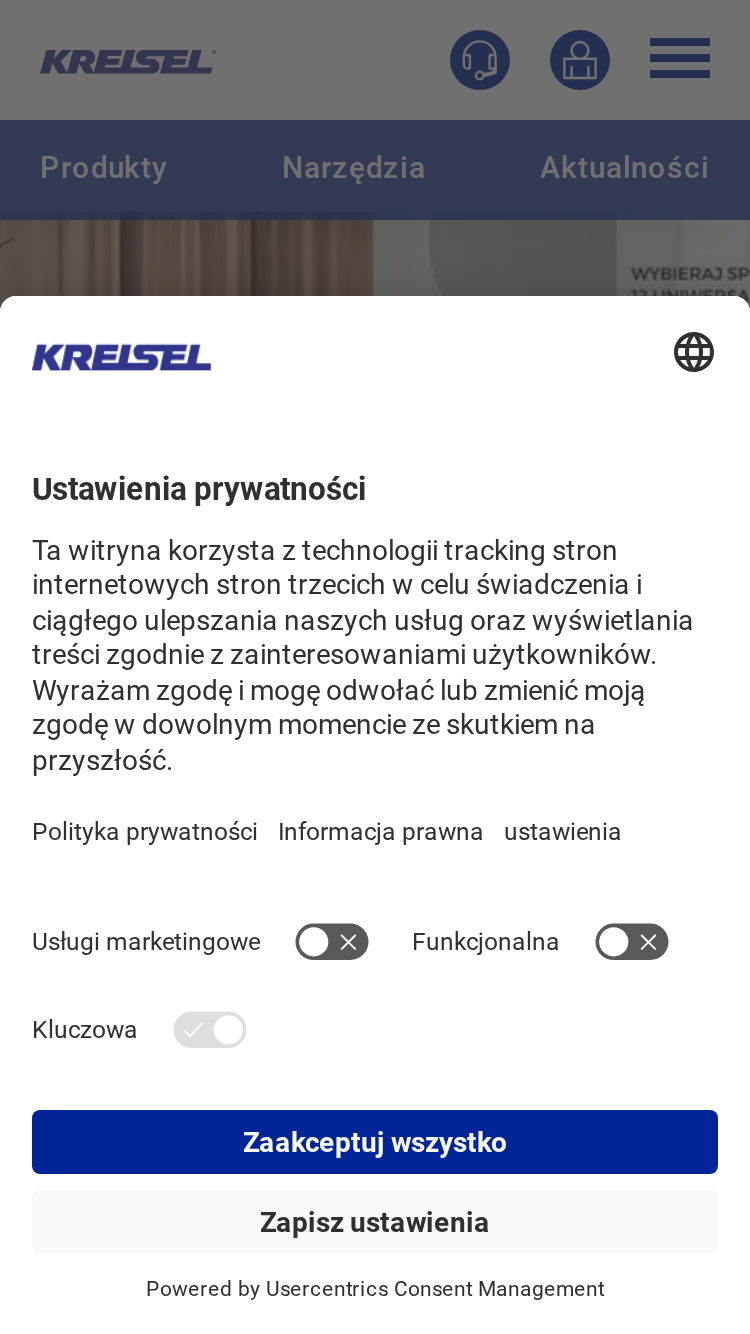Open the language selection globe icon
This screenshot has width=750, height=1334.
693,352
